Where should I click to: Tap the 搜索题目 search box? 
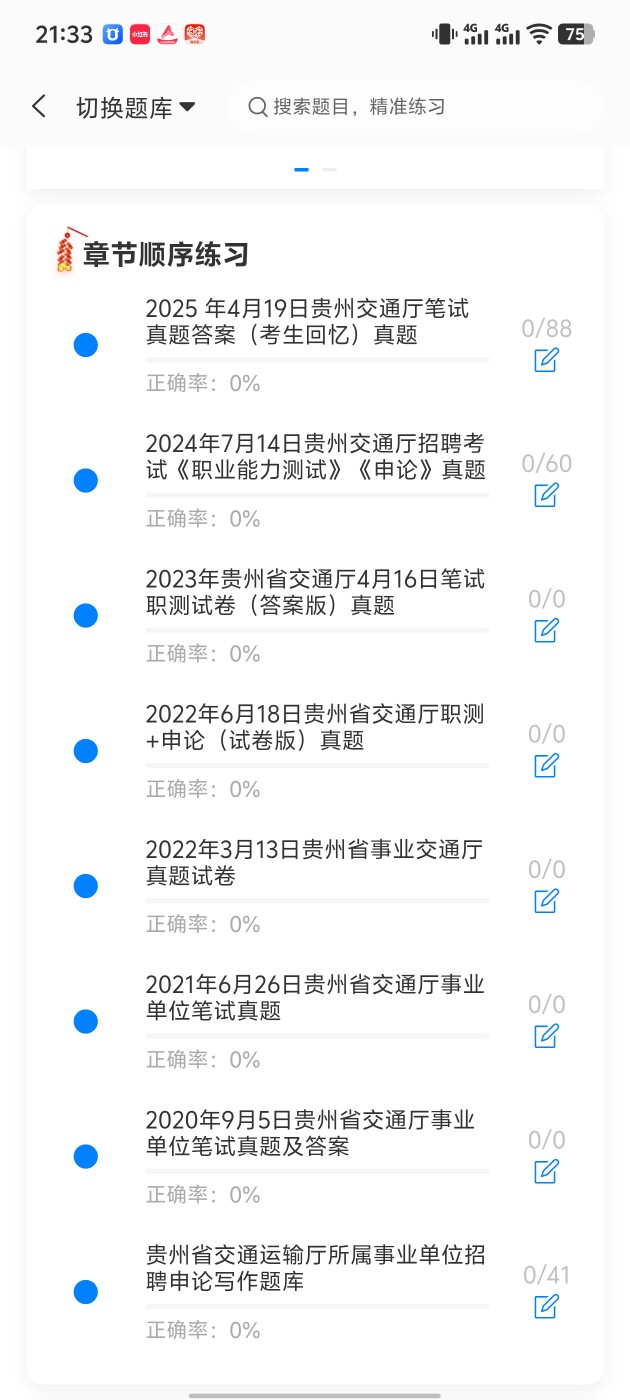(x=414, y=107)
